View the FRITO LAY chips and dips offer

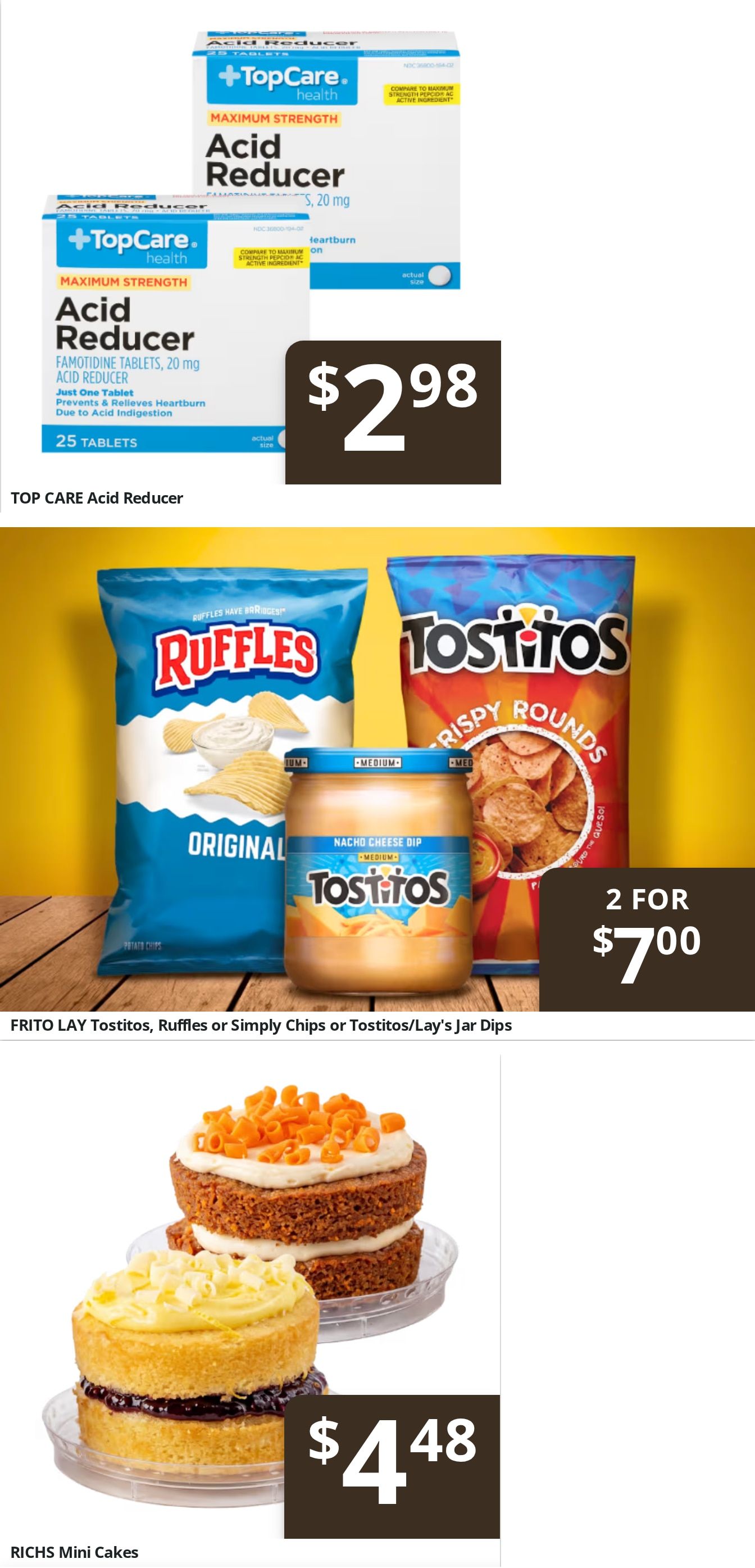coord(377,783)
